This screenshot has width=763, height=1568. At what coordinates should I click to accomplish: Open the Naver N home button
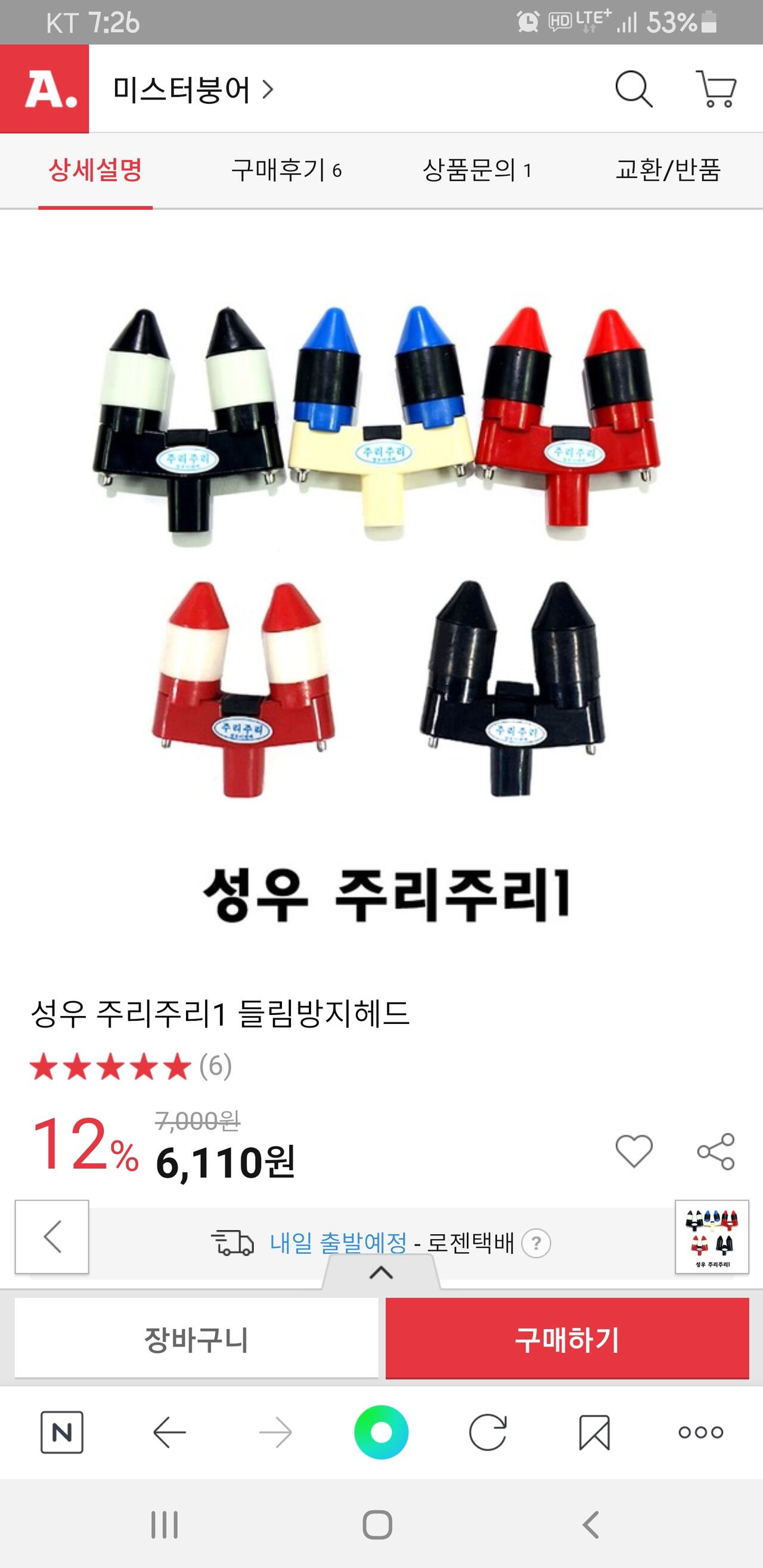coord(62,1432)
